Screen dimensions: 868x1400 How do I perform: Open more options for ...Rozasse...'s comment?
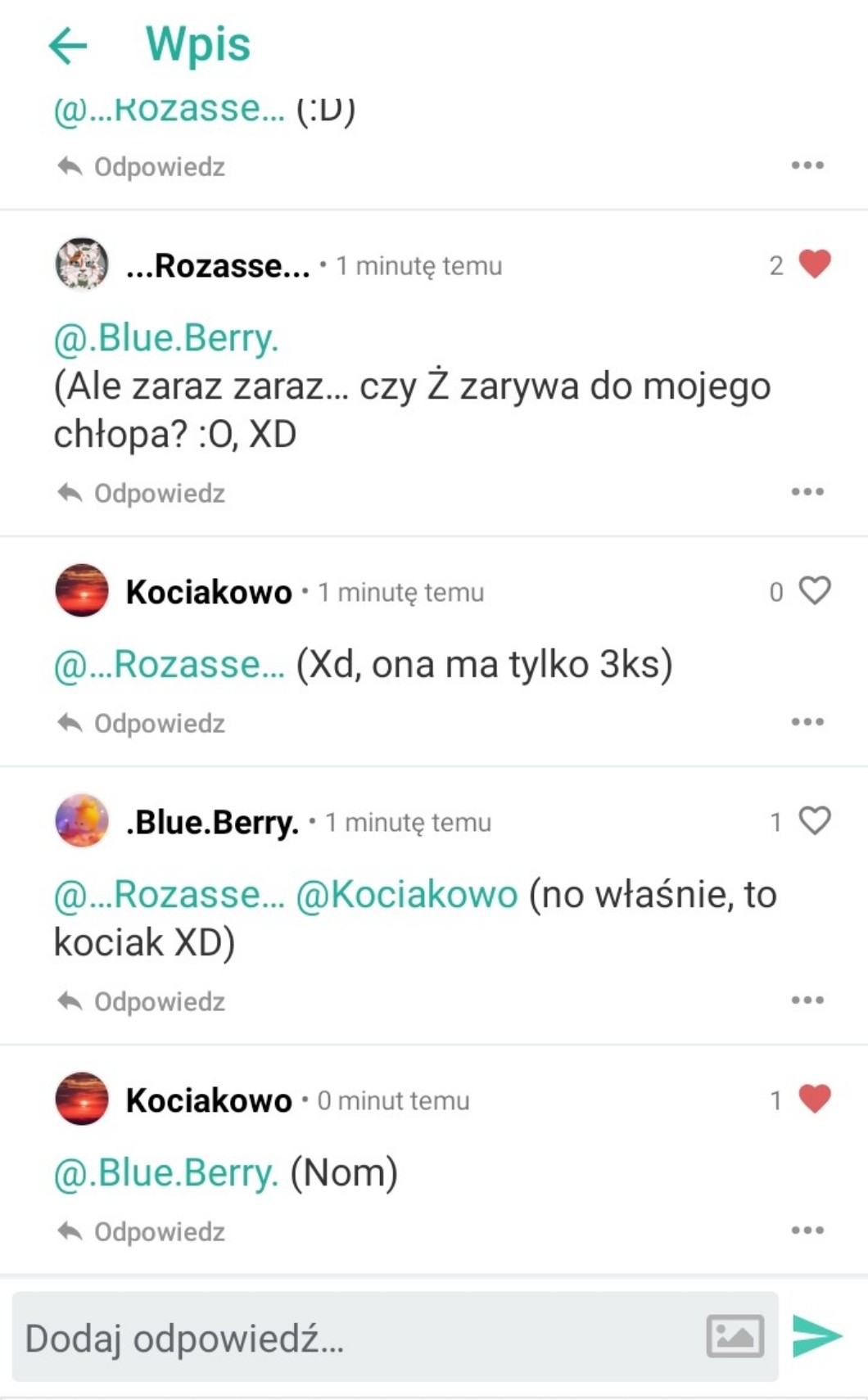pos(807,492)
